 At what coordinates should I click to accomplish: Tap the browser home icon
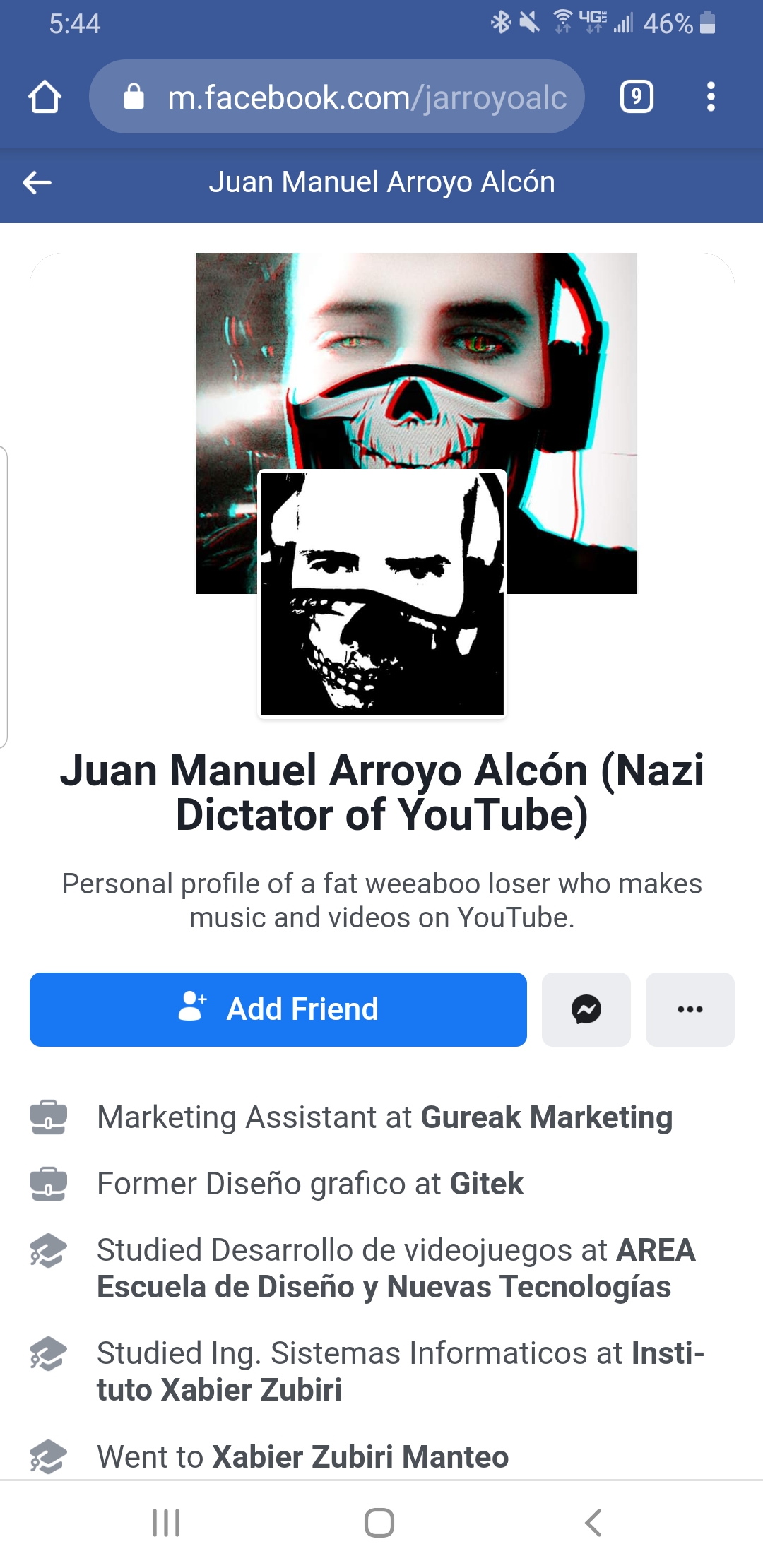pos(45,97)
